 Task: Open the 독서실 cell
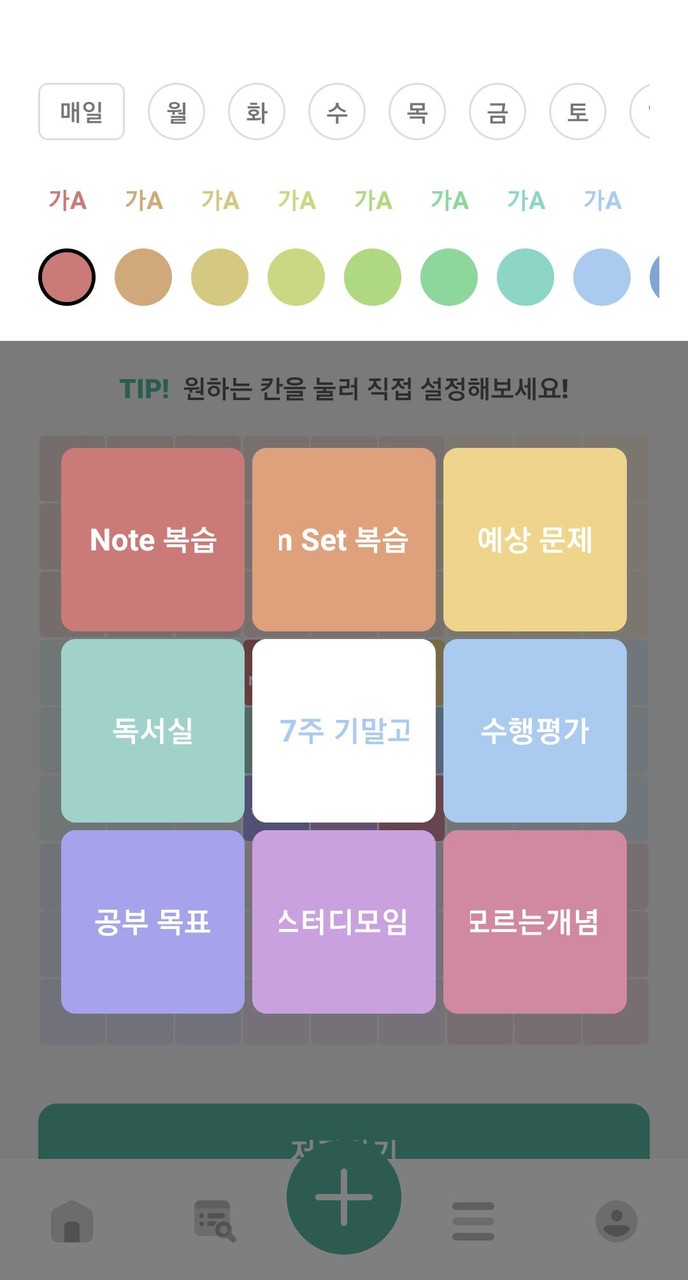[x=153, y=731]
